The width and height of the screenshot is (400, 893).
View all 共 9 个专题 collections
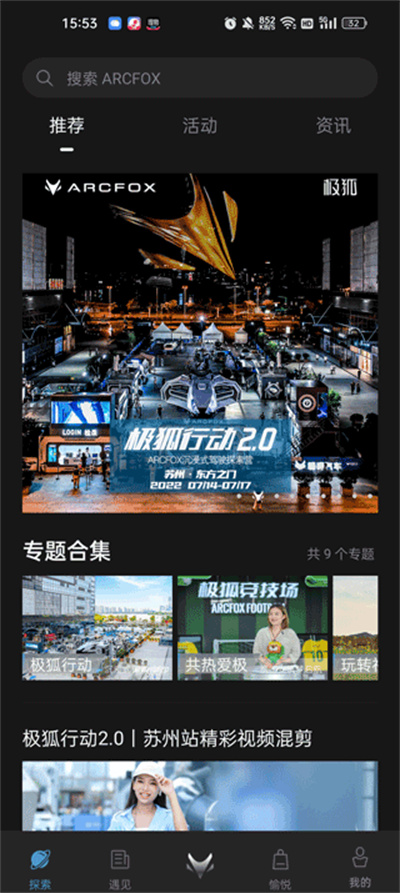point(341,554)
